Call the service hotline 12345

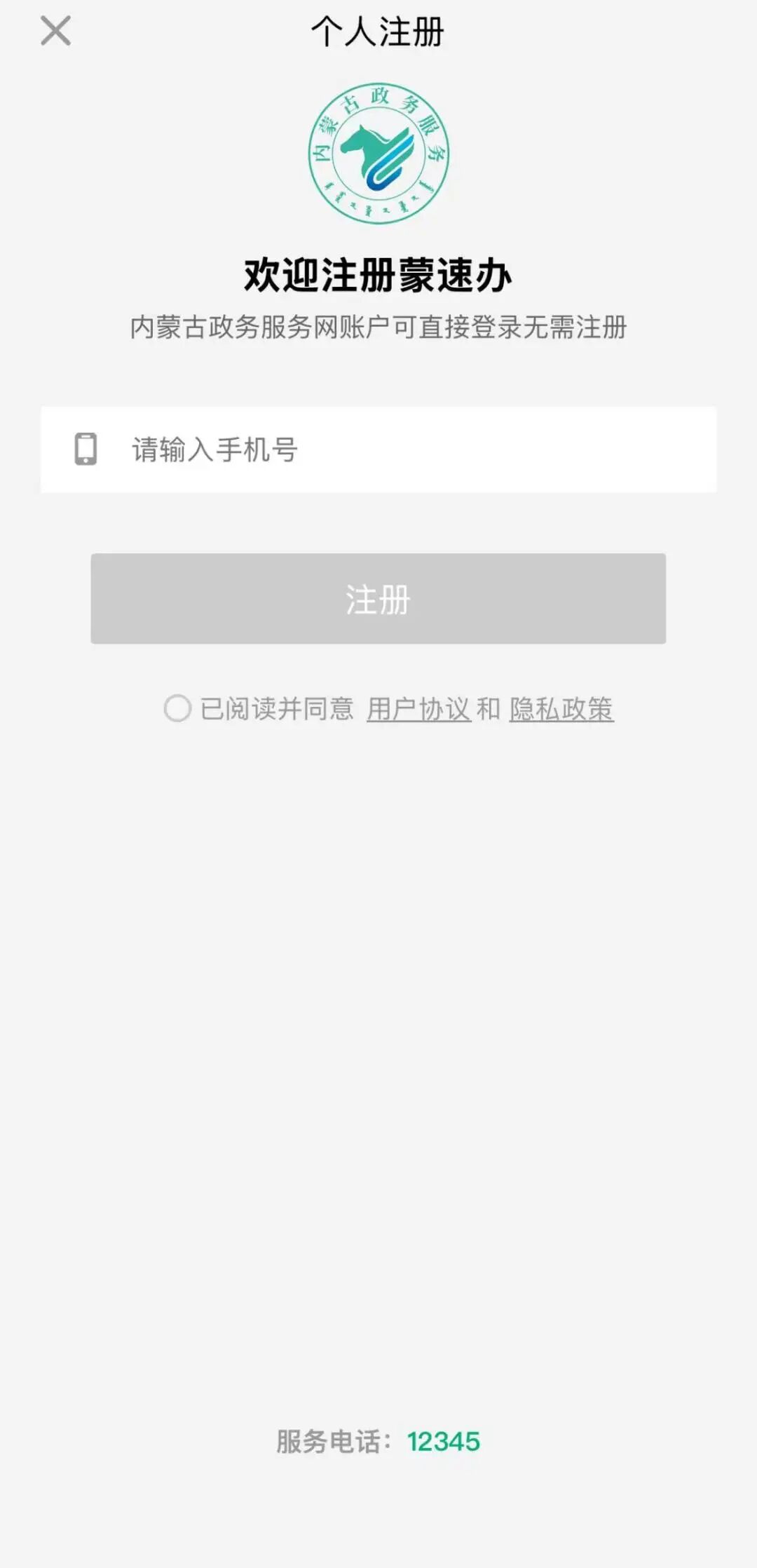click(x=444, y=1442)
